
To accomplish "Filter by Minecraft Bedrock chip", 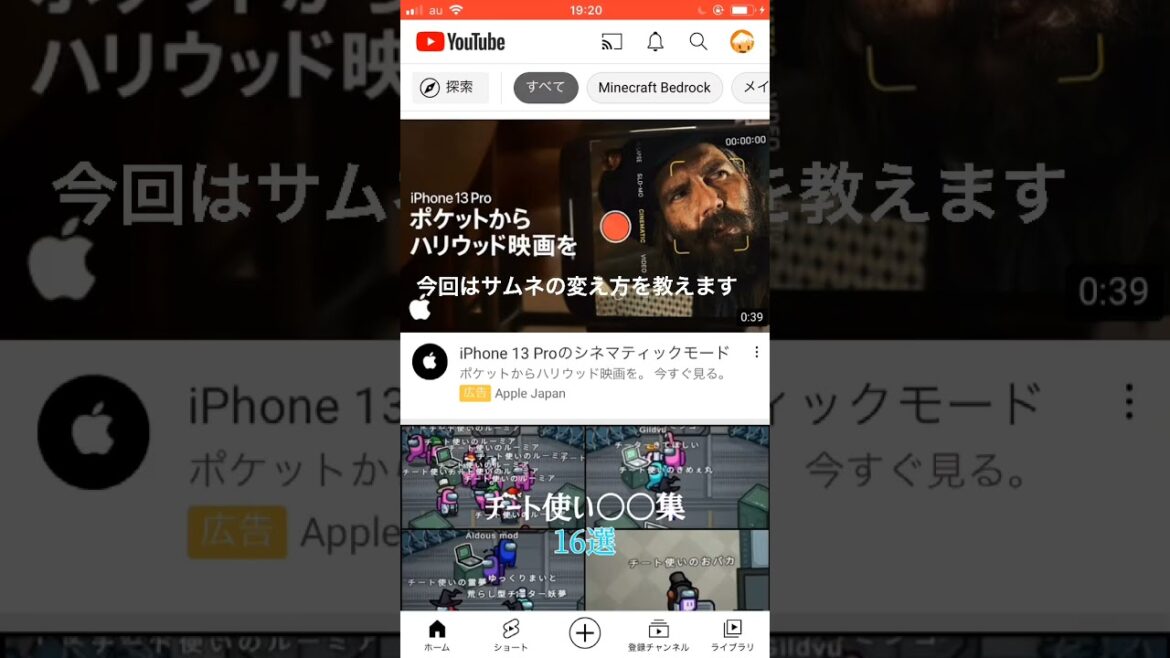I will tap(654, 88).
